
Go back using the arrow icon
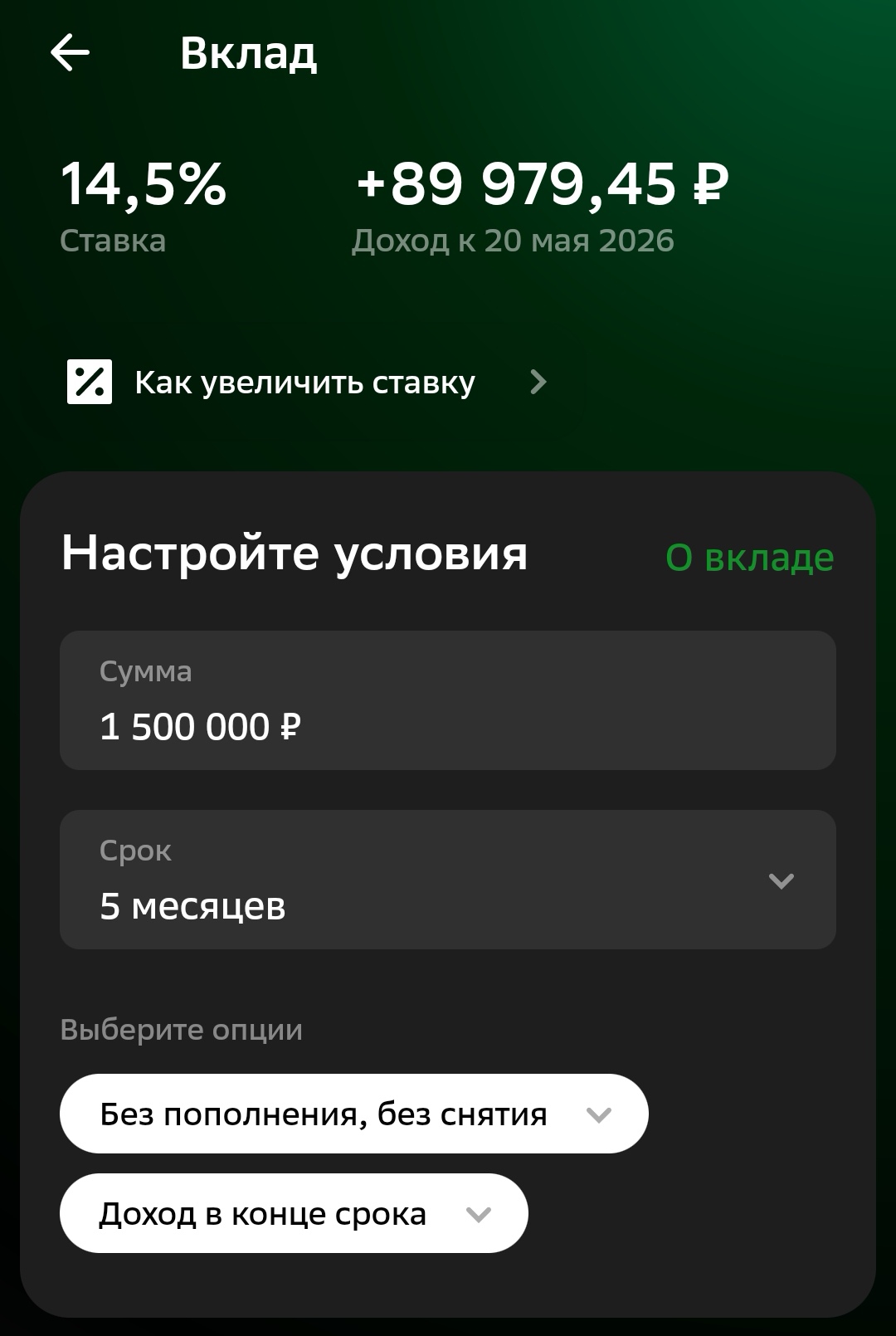point(71,53)
